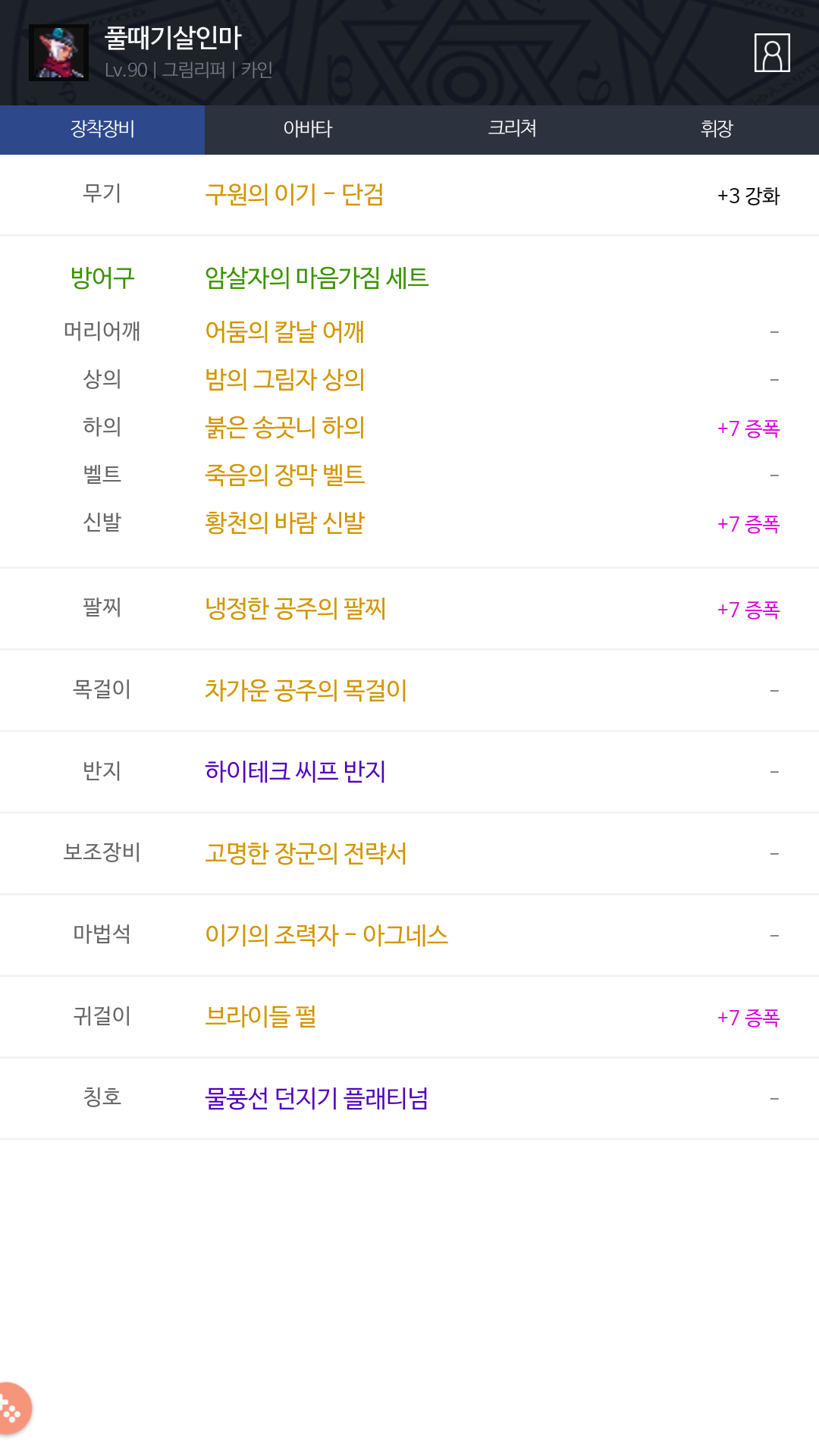819x1456 pixels.
Task: Open 붉은 송곳니 하의 item info
Action: 285,427
